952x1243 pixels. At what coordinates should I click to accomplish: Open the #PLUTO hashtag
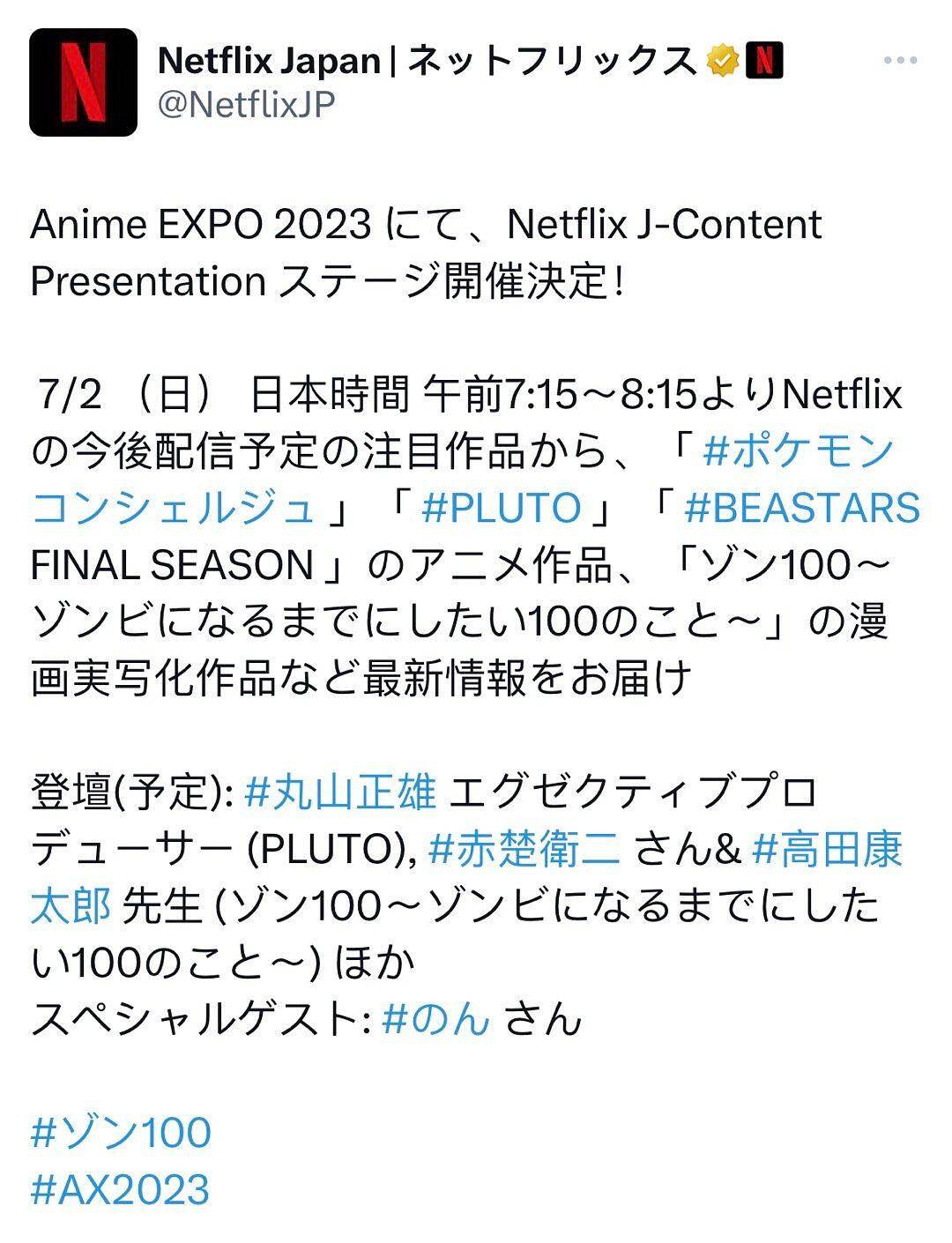502,509
